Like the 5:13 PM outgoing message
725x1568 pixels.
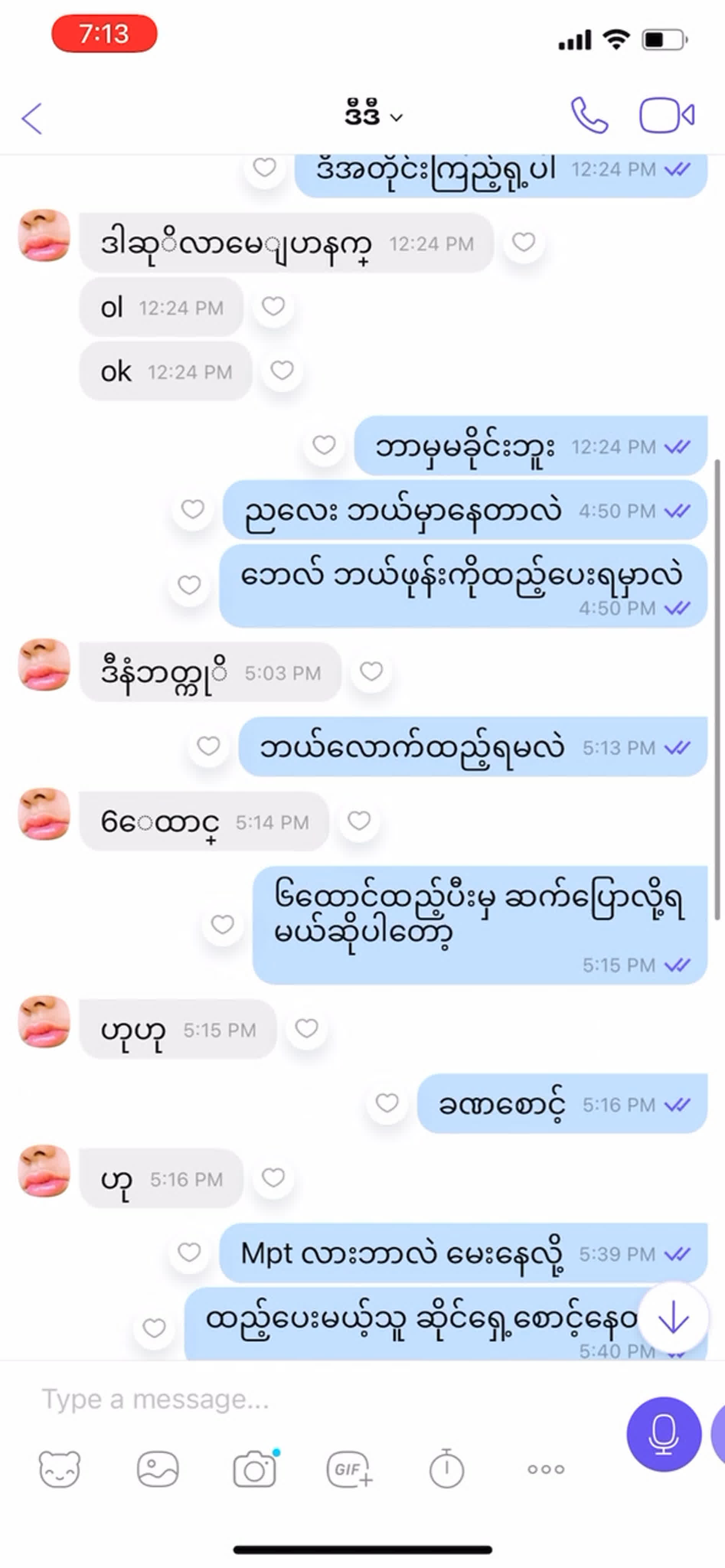(x=208, y=746)
